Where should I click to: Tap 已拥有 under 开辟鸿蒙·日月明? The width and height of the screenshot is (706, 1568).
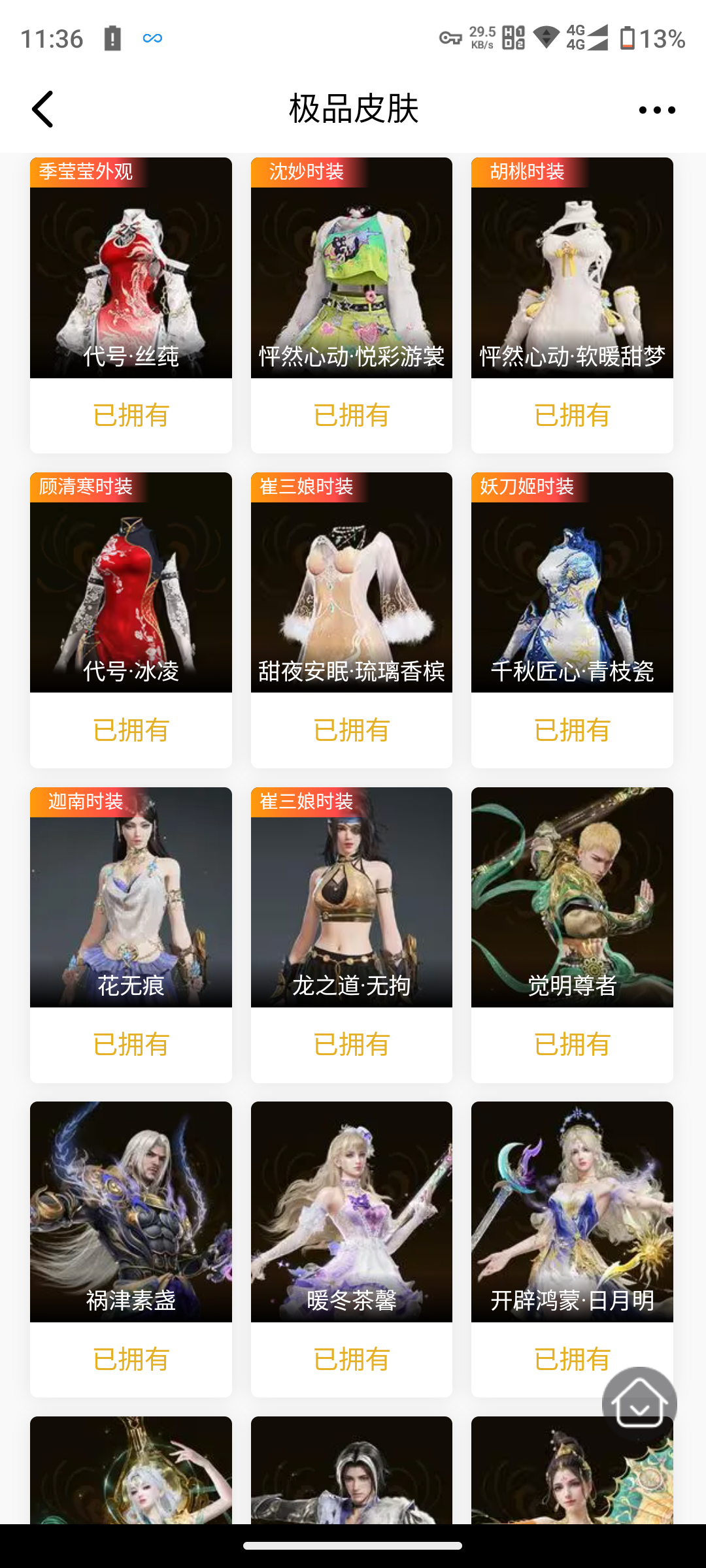571,1360
